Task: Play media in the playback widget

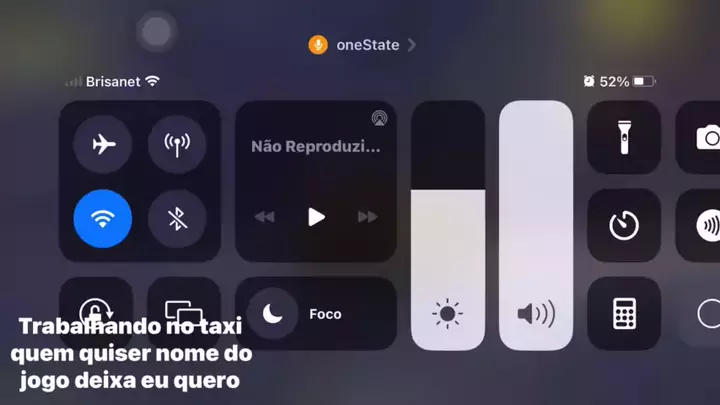Action: (316, 216)
